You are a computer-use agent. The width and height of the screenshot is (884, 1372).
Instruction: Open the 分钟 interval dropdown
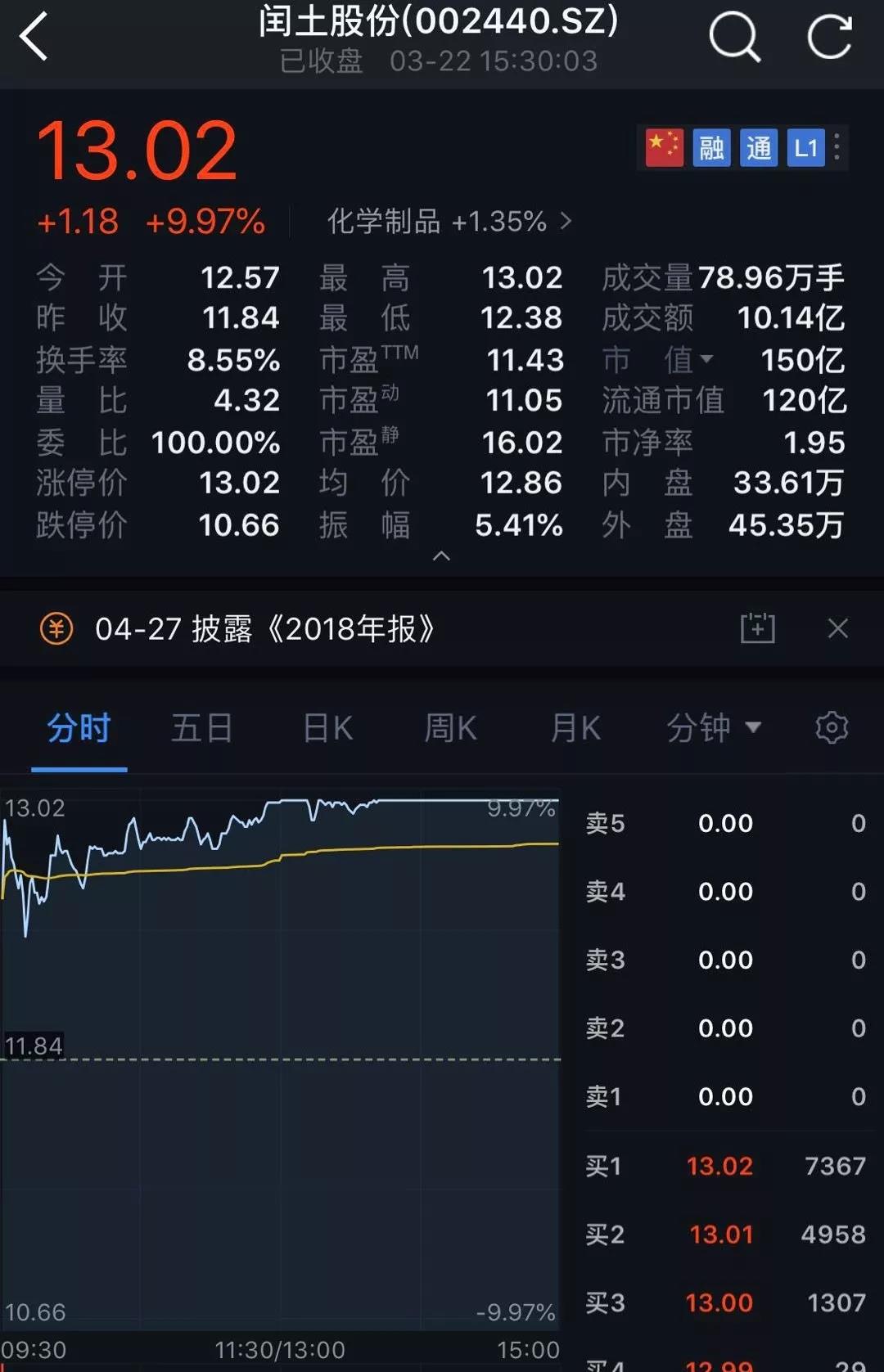pos(713,727)
